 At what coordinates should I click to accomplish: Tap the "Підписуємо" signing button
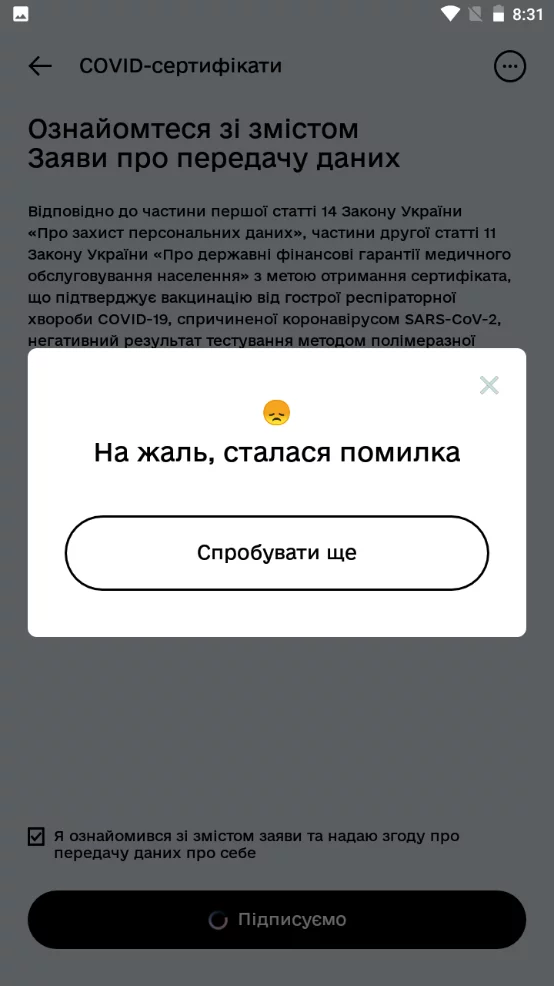coord(277,919)
